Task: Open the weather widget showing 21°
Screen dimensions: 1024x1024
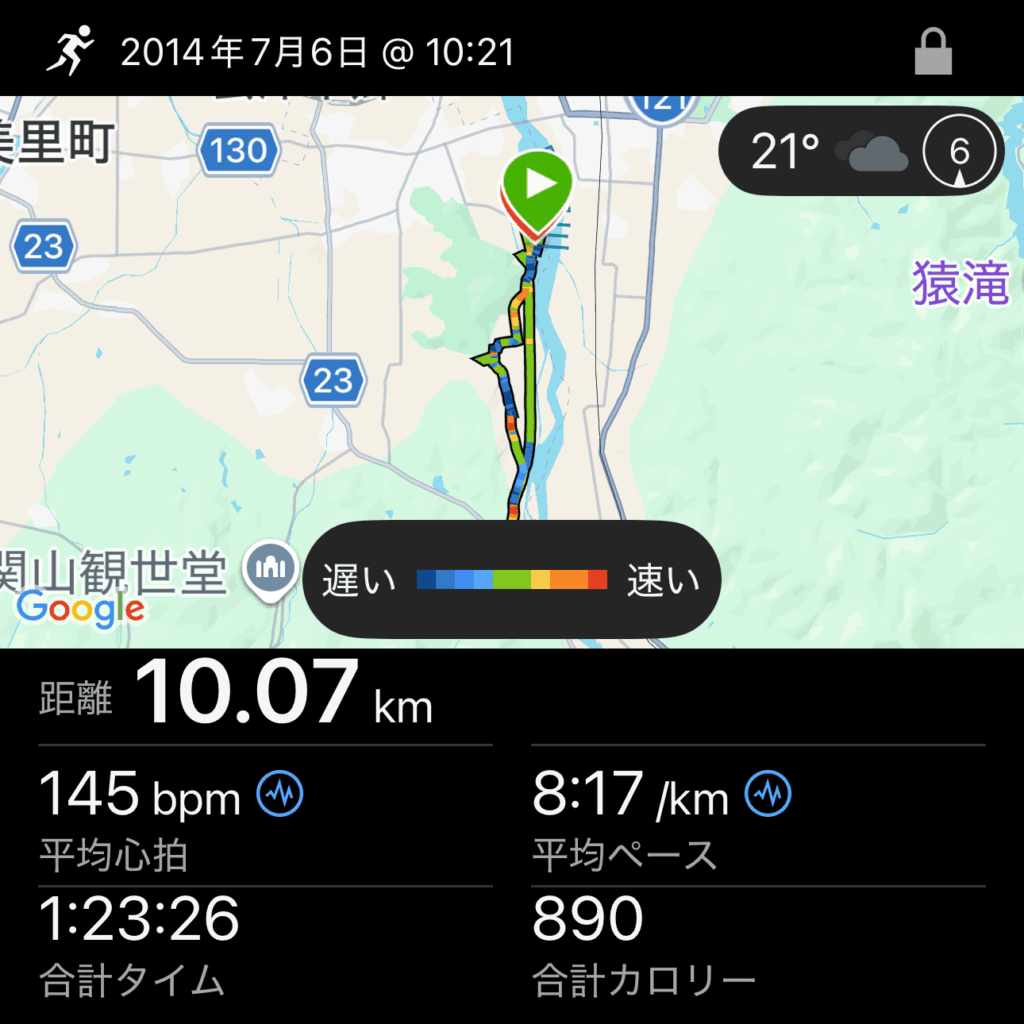Action: coord(860,152)
